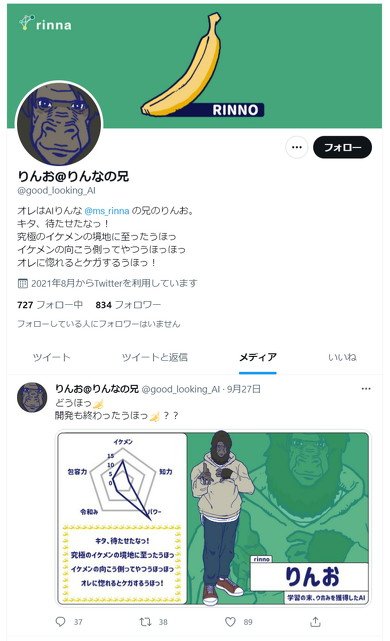390x641 pixels.
Task: Open the tweet's three-dot overflow menu
Action: [366, 389]
